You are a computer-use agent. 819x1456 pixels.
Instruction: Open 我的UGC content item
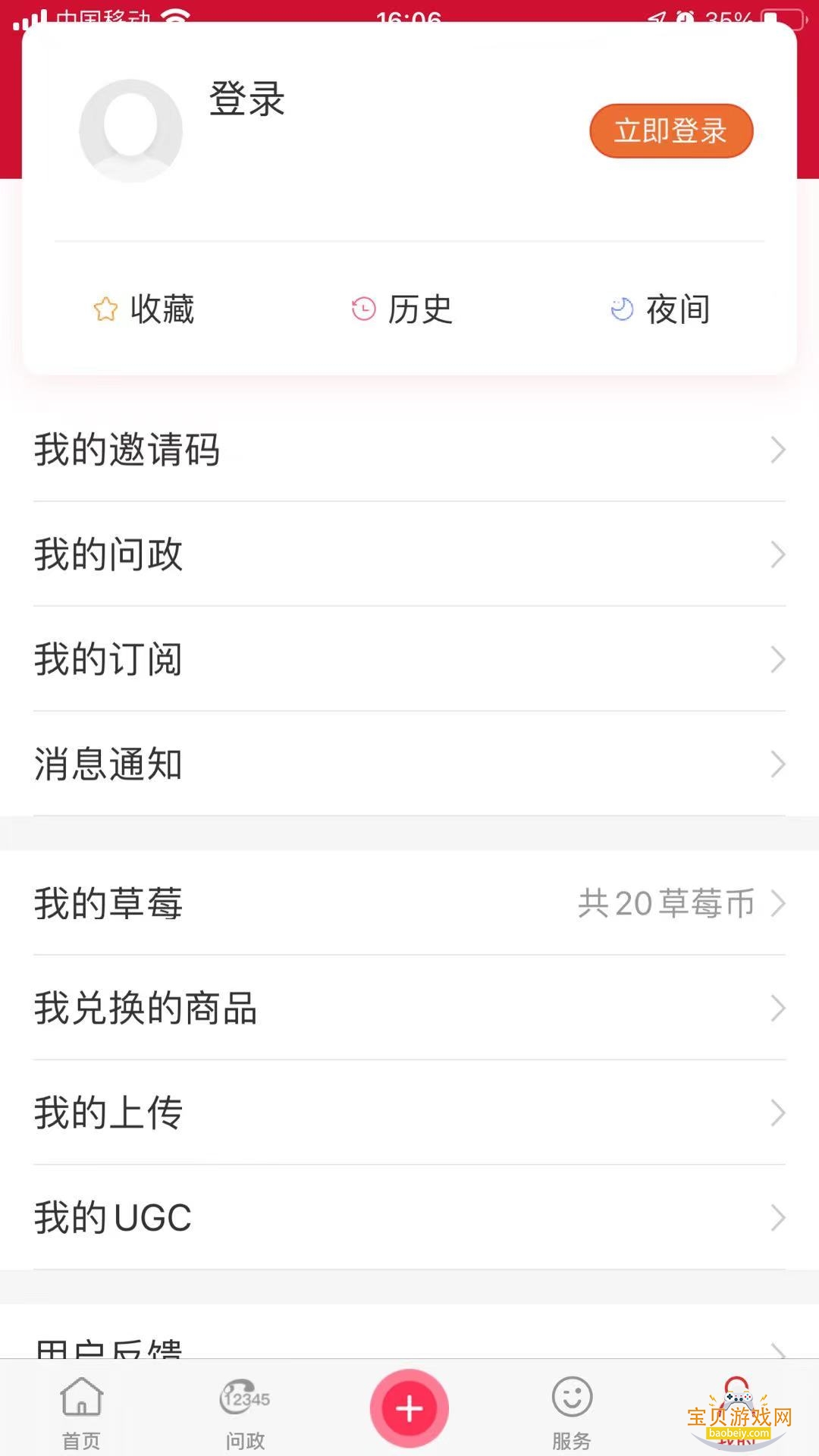click(x=409, y=1218)
